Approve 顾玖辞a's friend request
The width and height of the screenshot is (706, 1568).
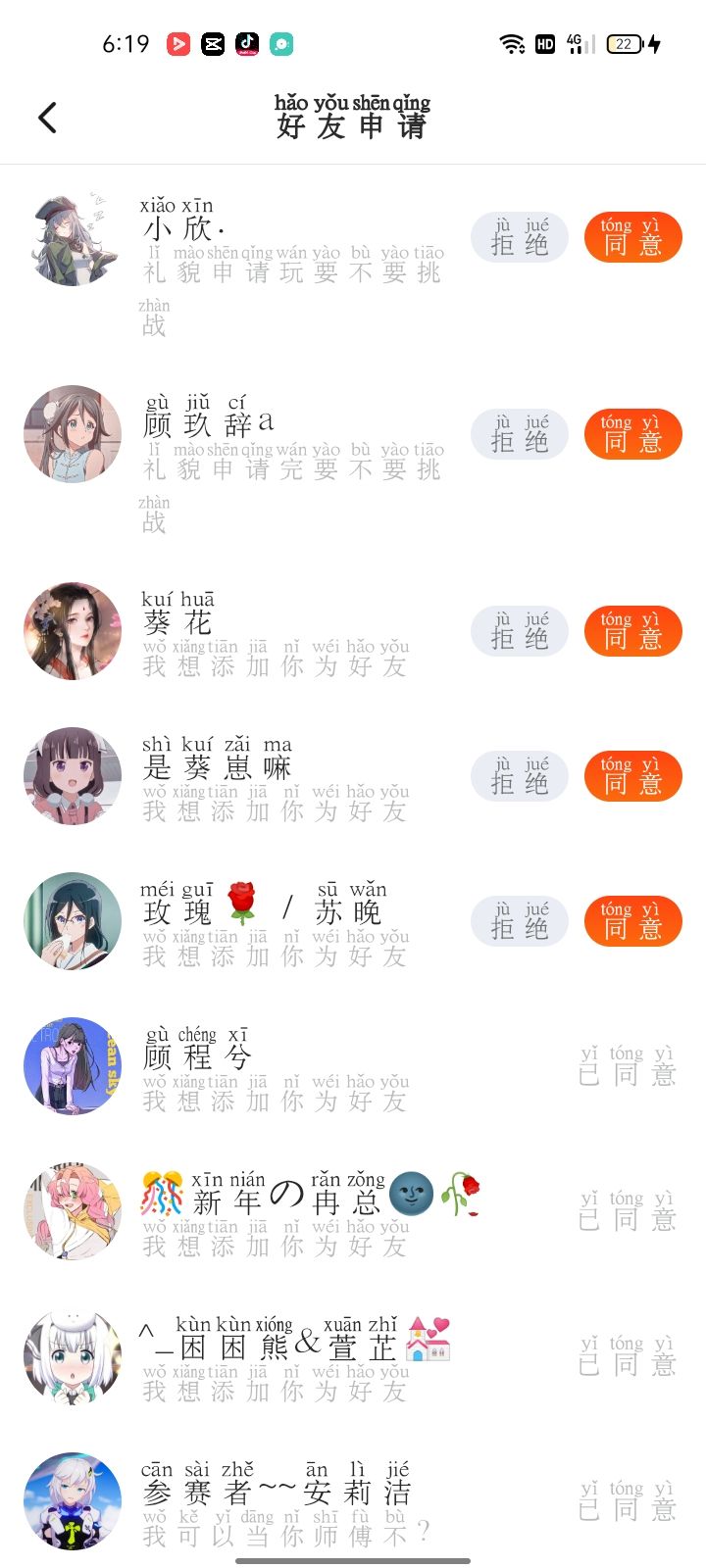632,434
